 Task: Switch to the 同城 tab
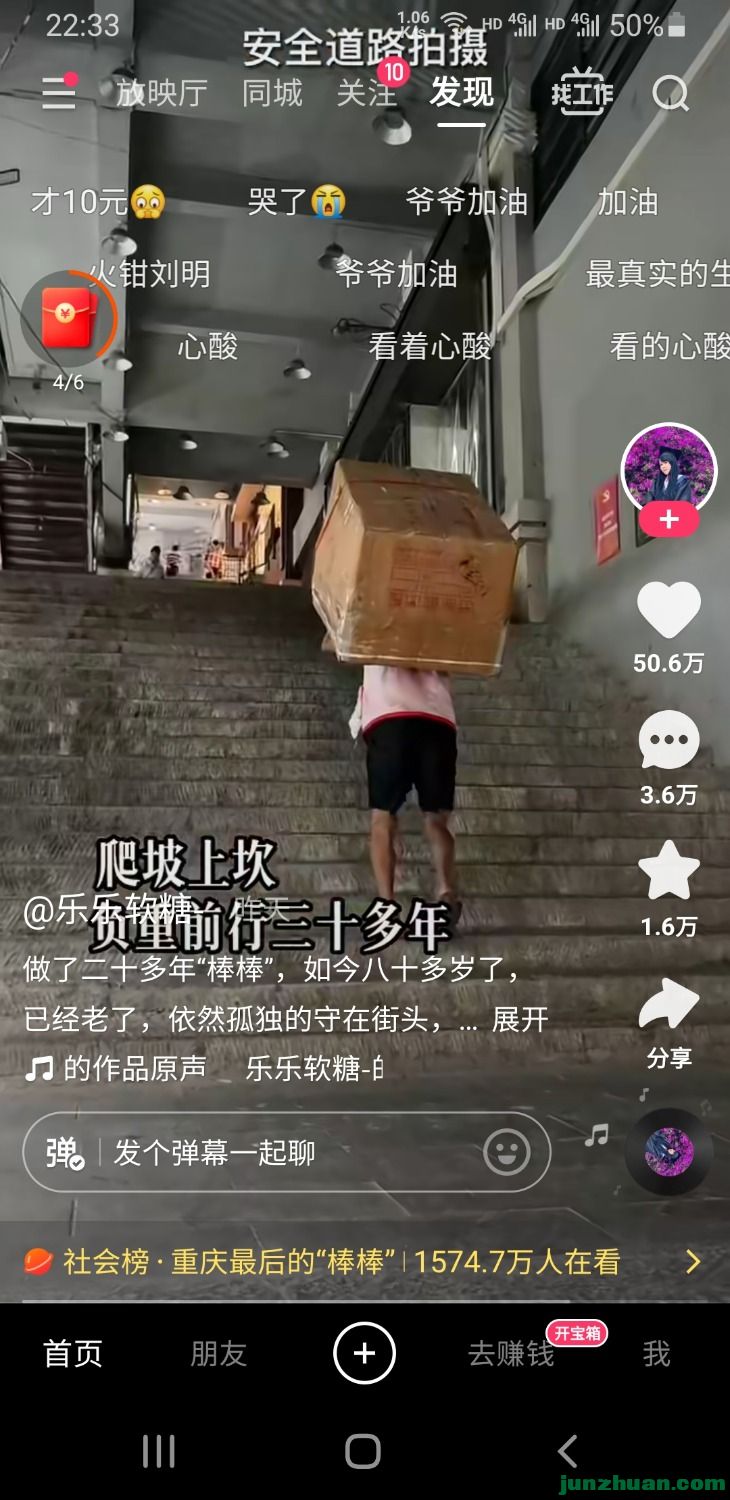pos(272,93)
